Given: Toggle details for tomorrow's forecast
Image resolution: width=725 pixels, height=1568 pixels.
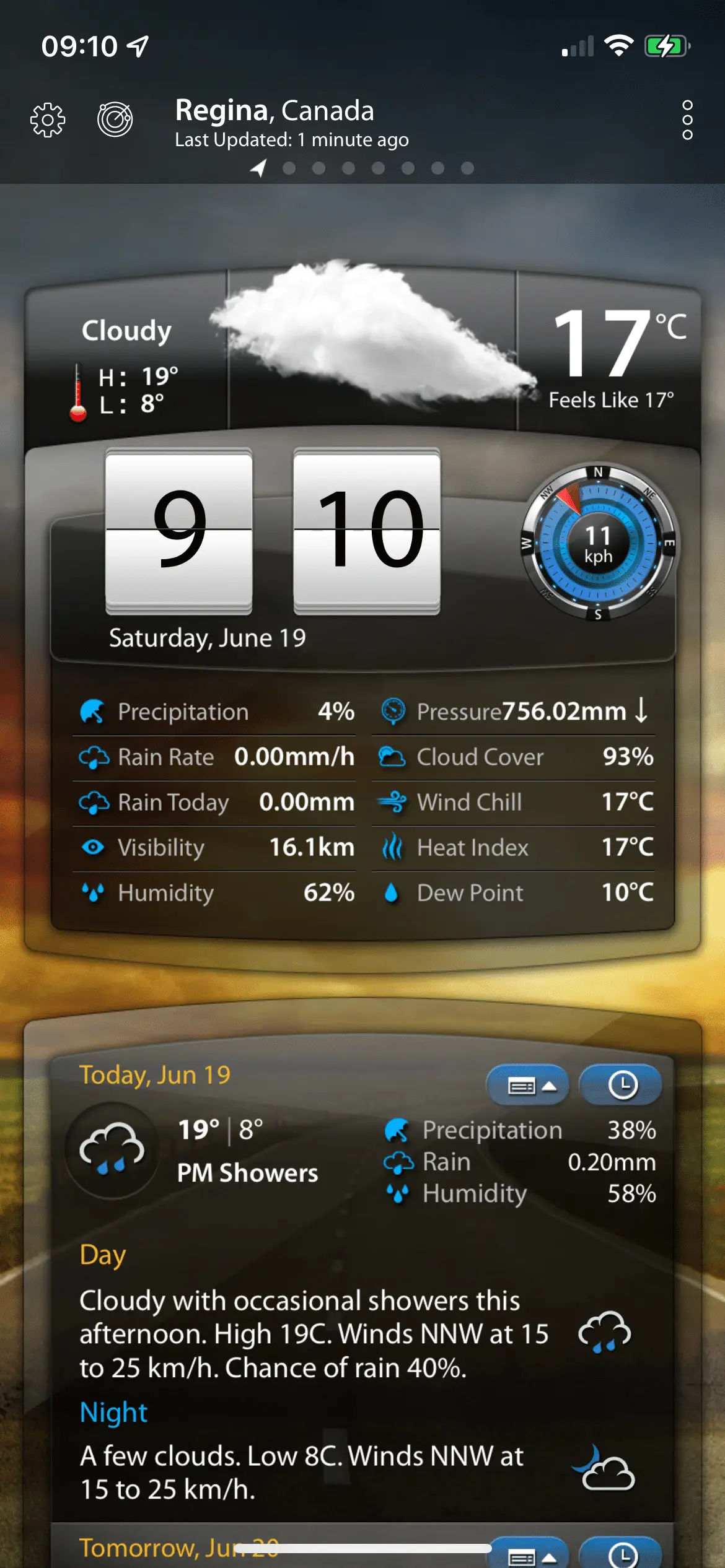Looking at the screenshot, I should coord(527,1554).
